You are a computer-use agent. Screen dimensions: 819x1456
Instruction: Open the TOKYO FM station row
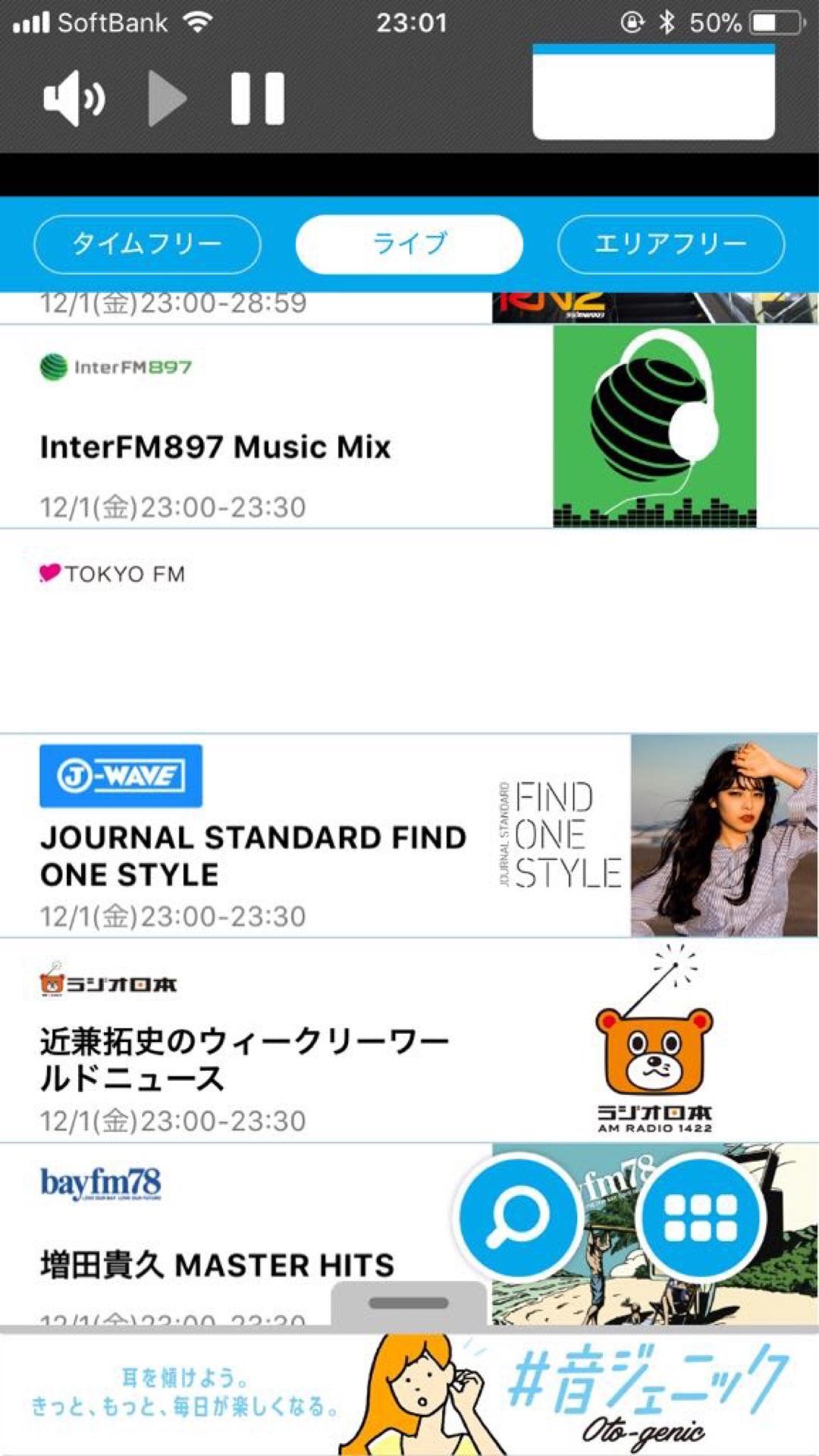pyautogui.click(x=303, y=631)
